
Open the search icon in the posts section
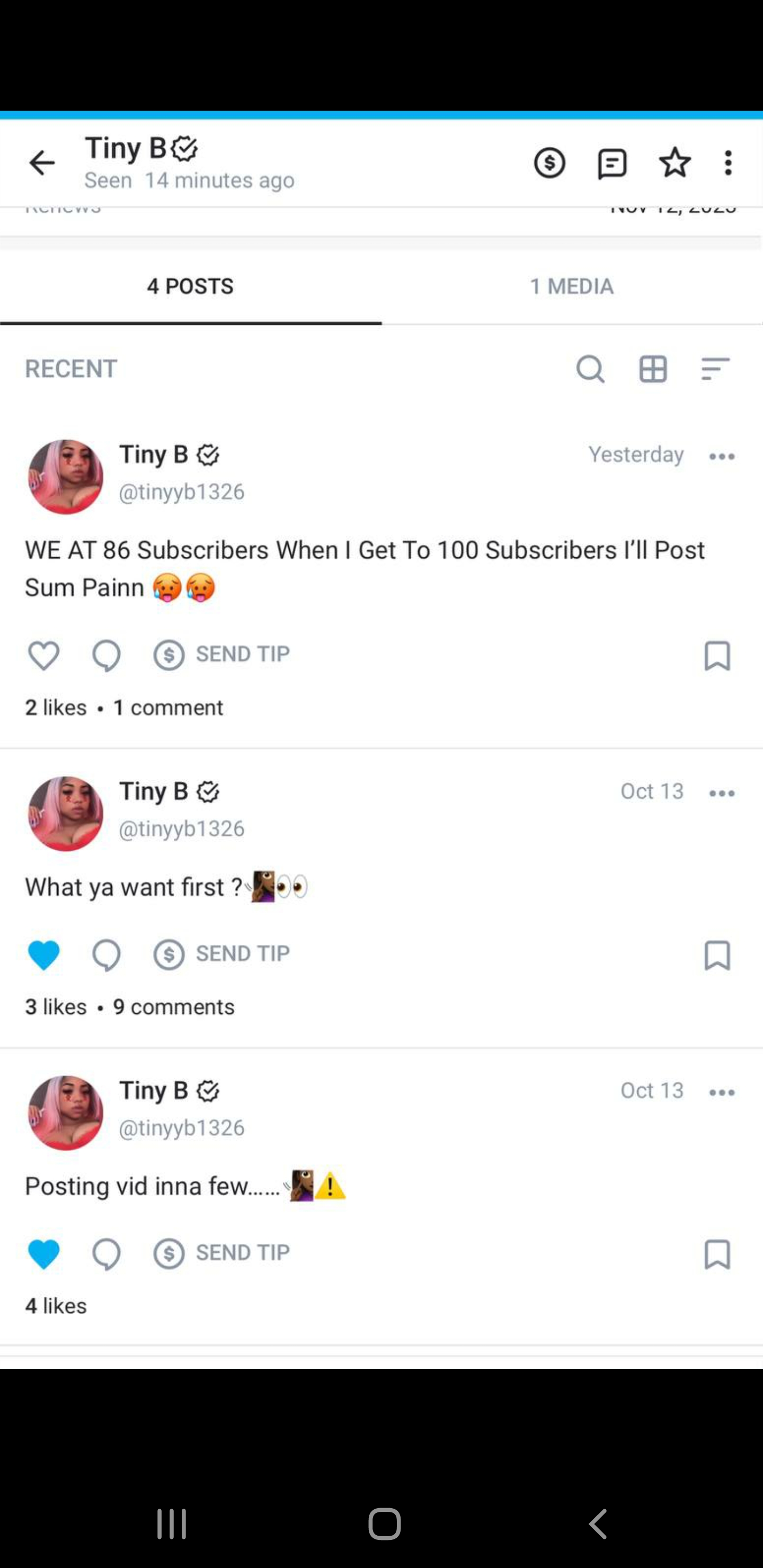pos(590,368)
